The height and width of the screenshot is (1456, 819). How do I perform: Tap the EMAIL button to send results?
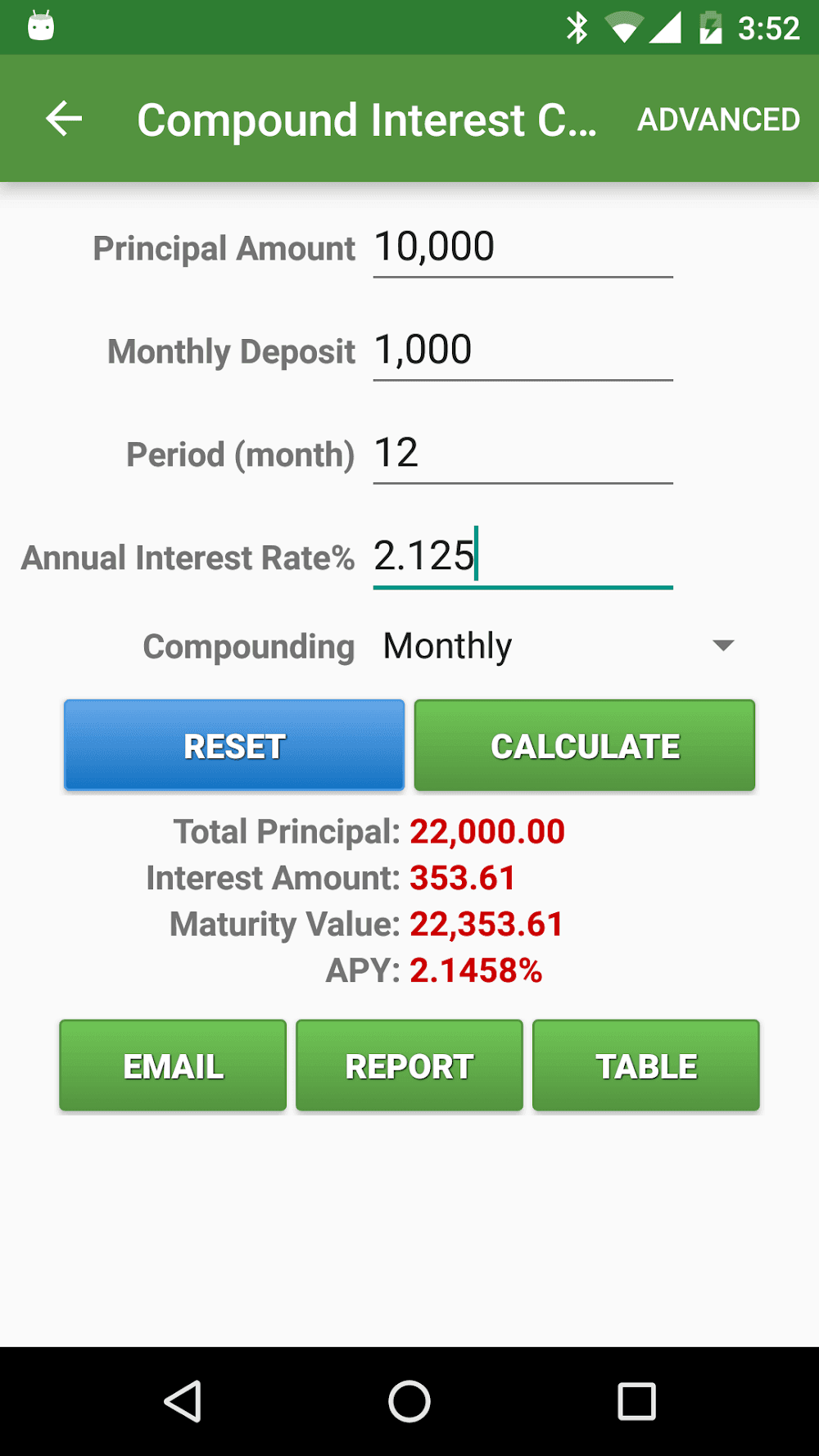point(172,1065)
